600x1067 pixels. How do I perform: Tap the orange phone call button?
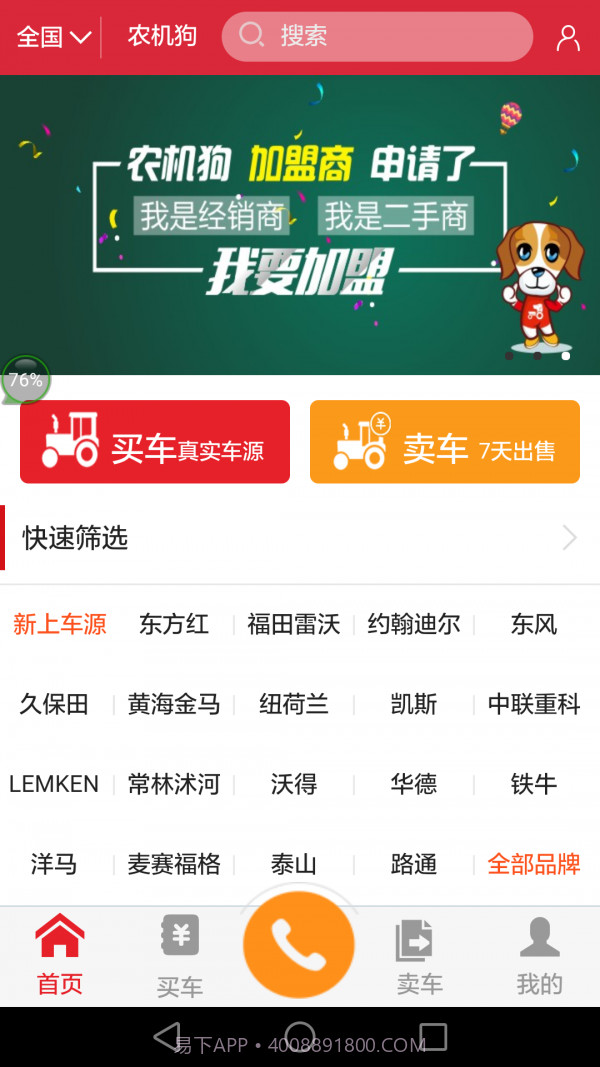tap(299, 945)
